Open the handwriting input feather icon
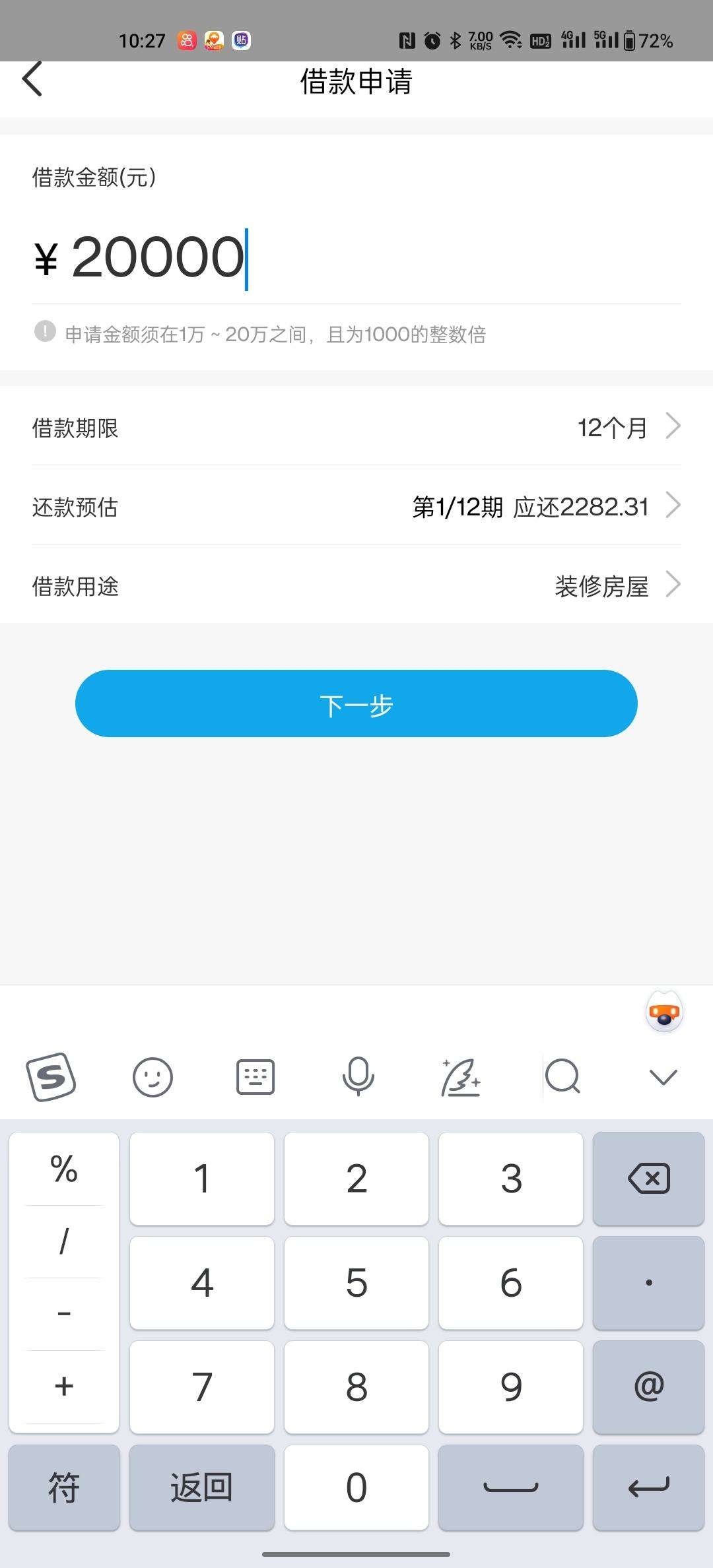 pyautogui.click(x=461, y=1077)
